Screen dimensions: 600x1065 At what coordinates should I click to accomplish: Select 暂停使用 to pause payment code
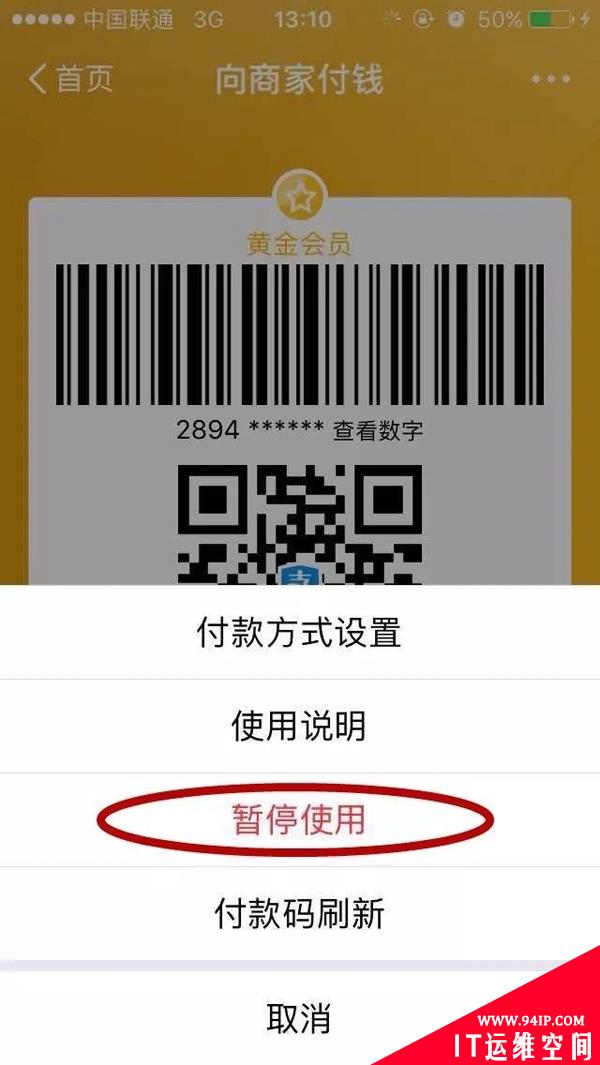pyautogui.click(x=299, y=820)
